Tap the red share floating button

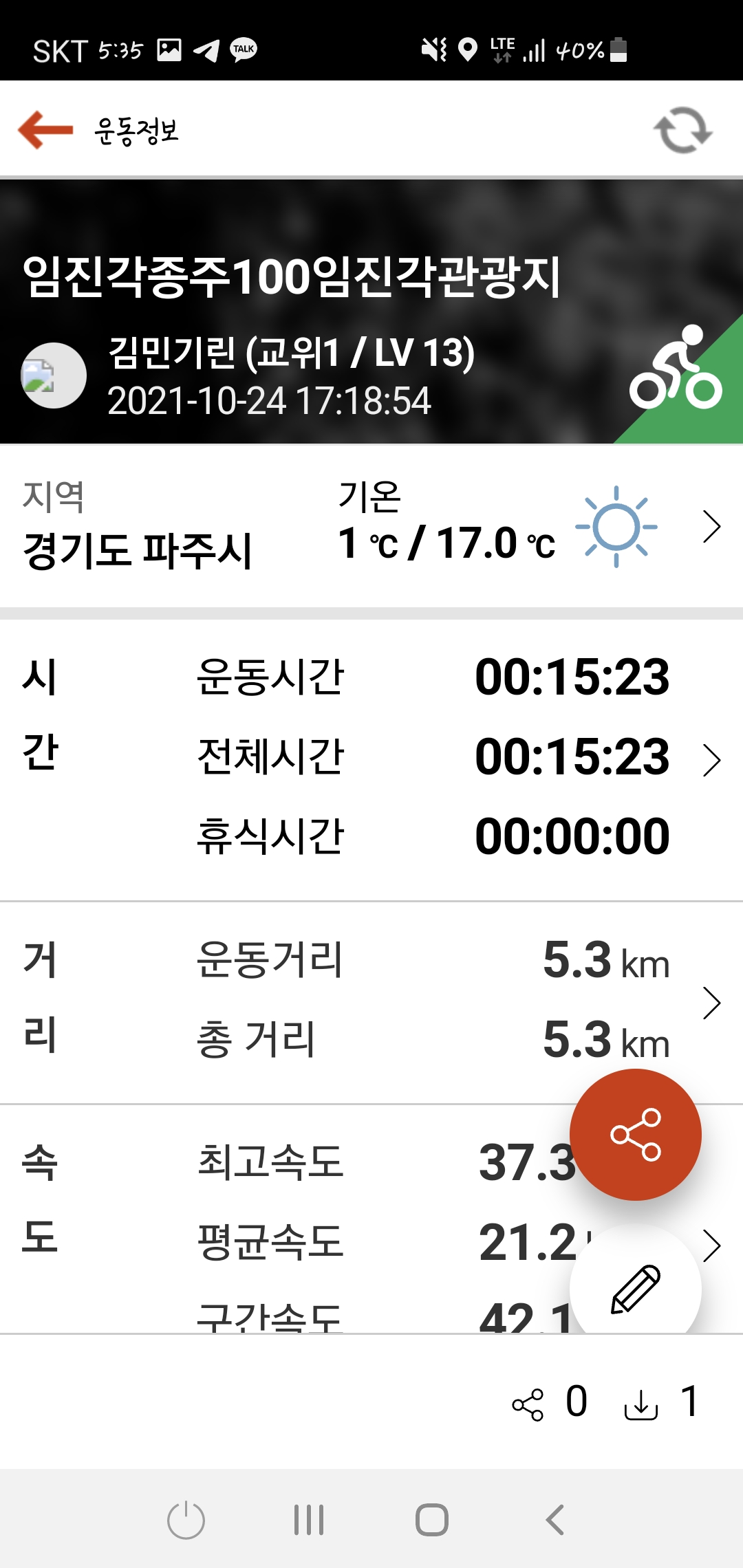[636, 1135]
